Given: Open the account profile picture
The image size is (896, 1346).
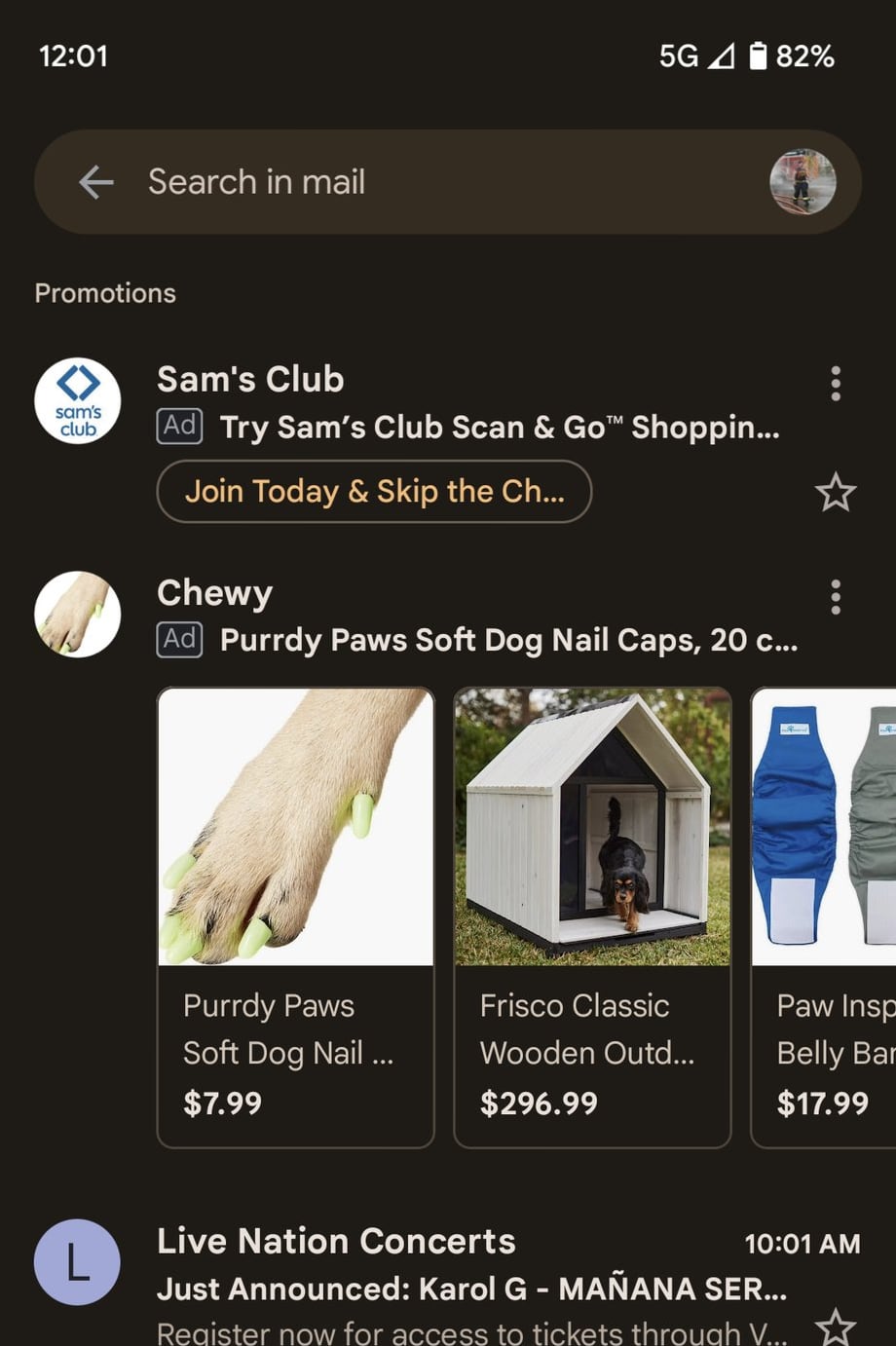Looking at the screenshot, I should tap(803, 182).
